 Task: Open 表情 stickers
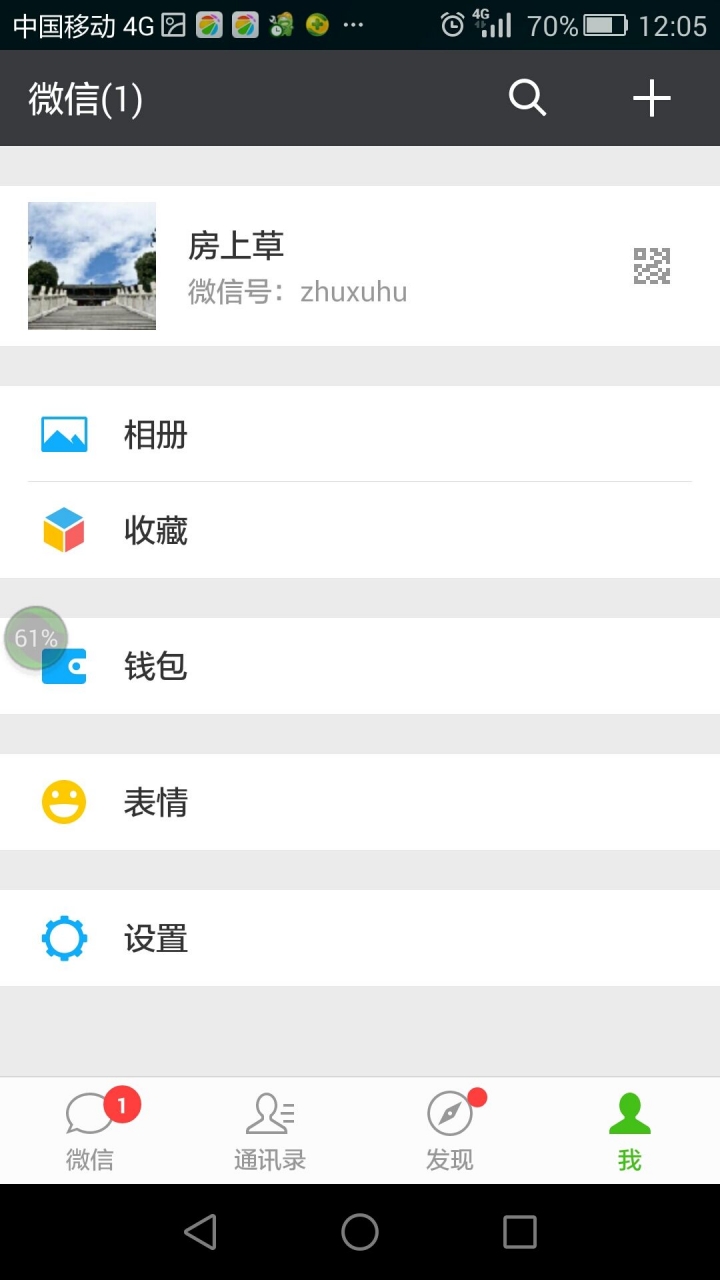(x=360, y=802)
